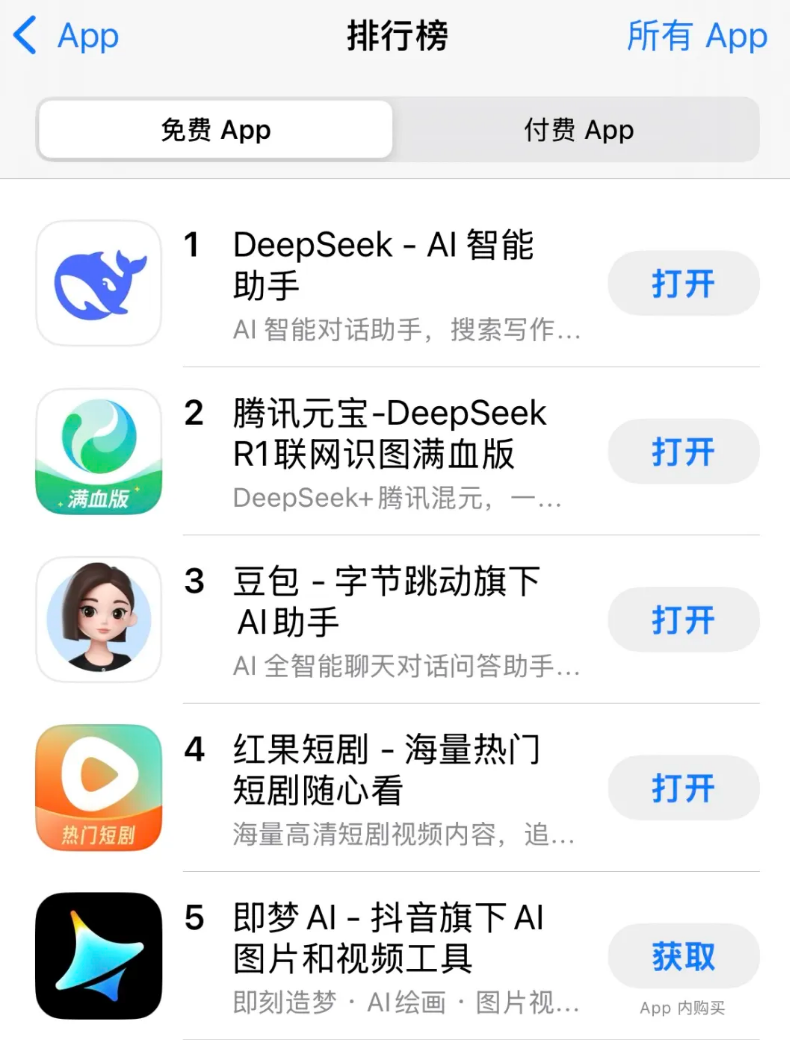
Task: Tap 打开 button for 红果短剧
Action: [x=683, y=788]
